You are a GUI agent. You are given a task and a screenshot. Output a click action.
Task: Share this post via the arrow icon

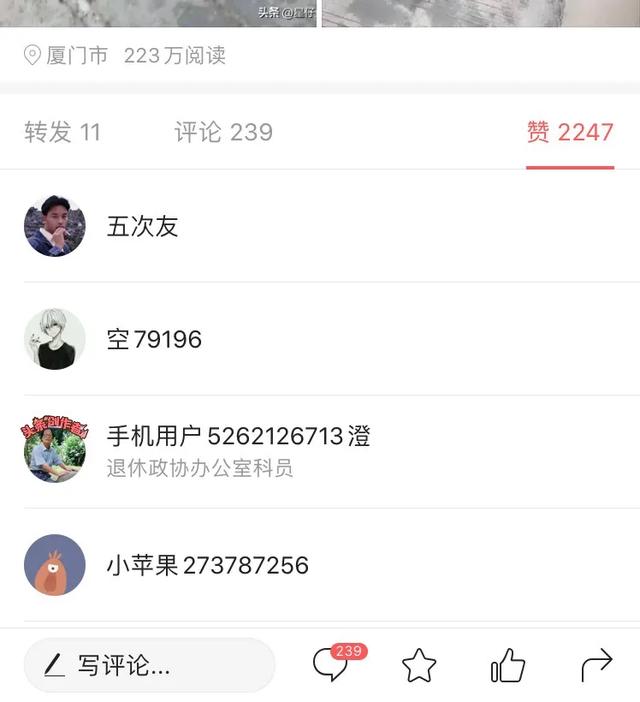pos(596,665)
